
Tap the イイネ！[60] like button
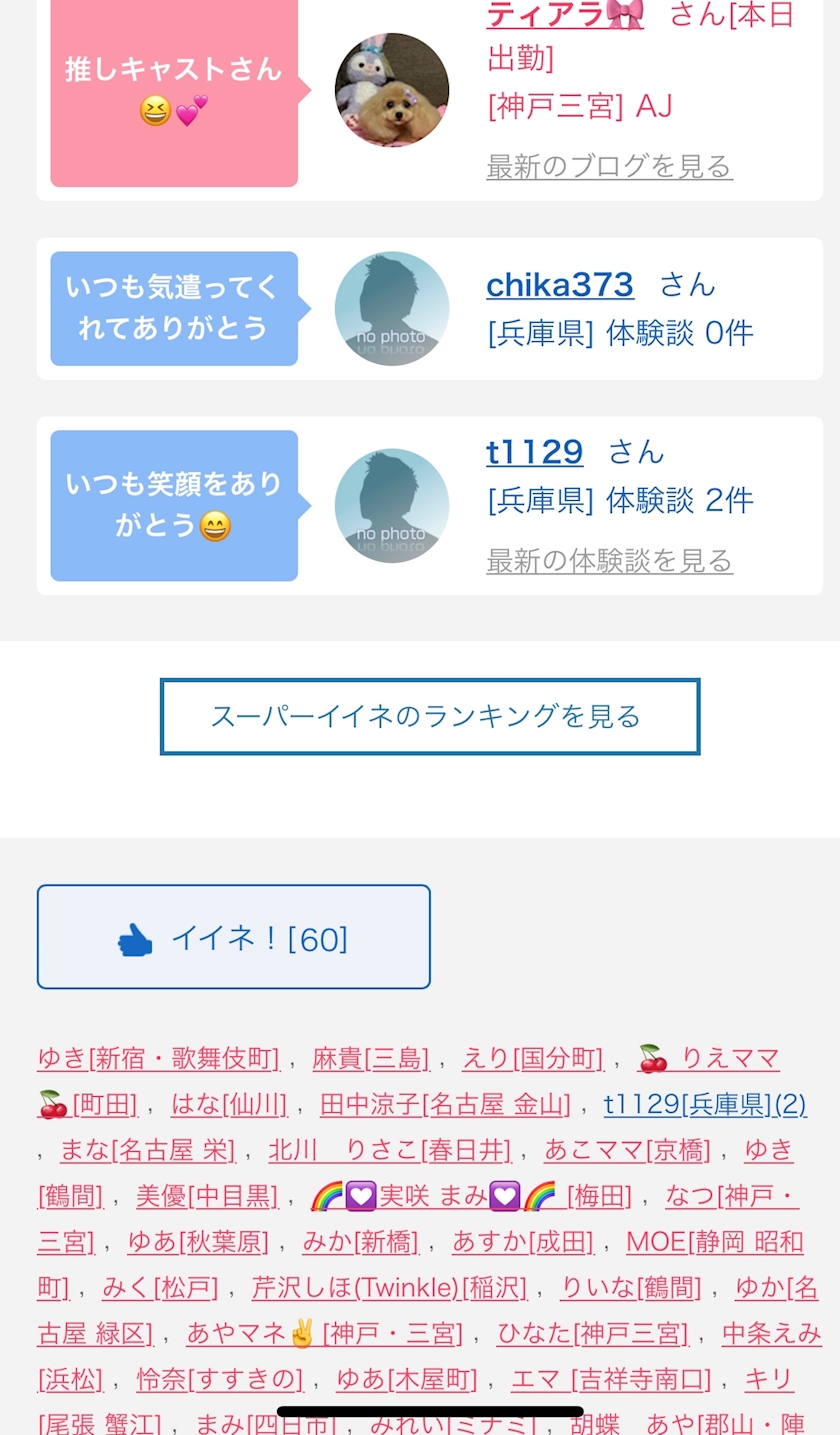coord(234,937)
